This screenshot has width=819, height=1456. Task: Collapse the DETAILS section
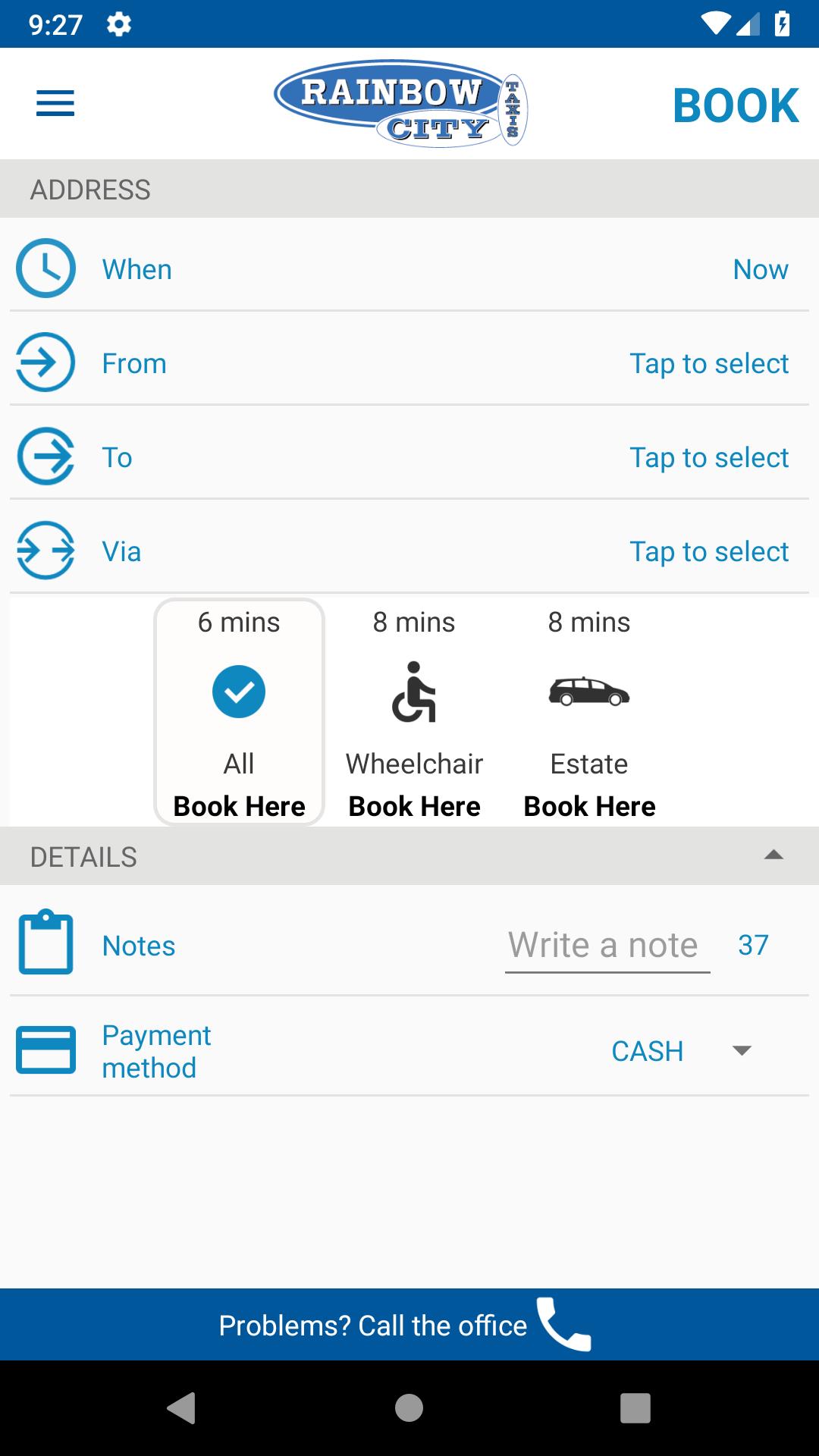[773, 856]
